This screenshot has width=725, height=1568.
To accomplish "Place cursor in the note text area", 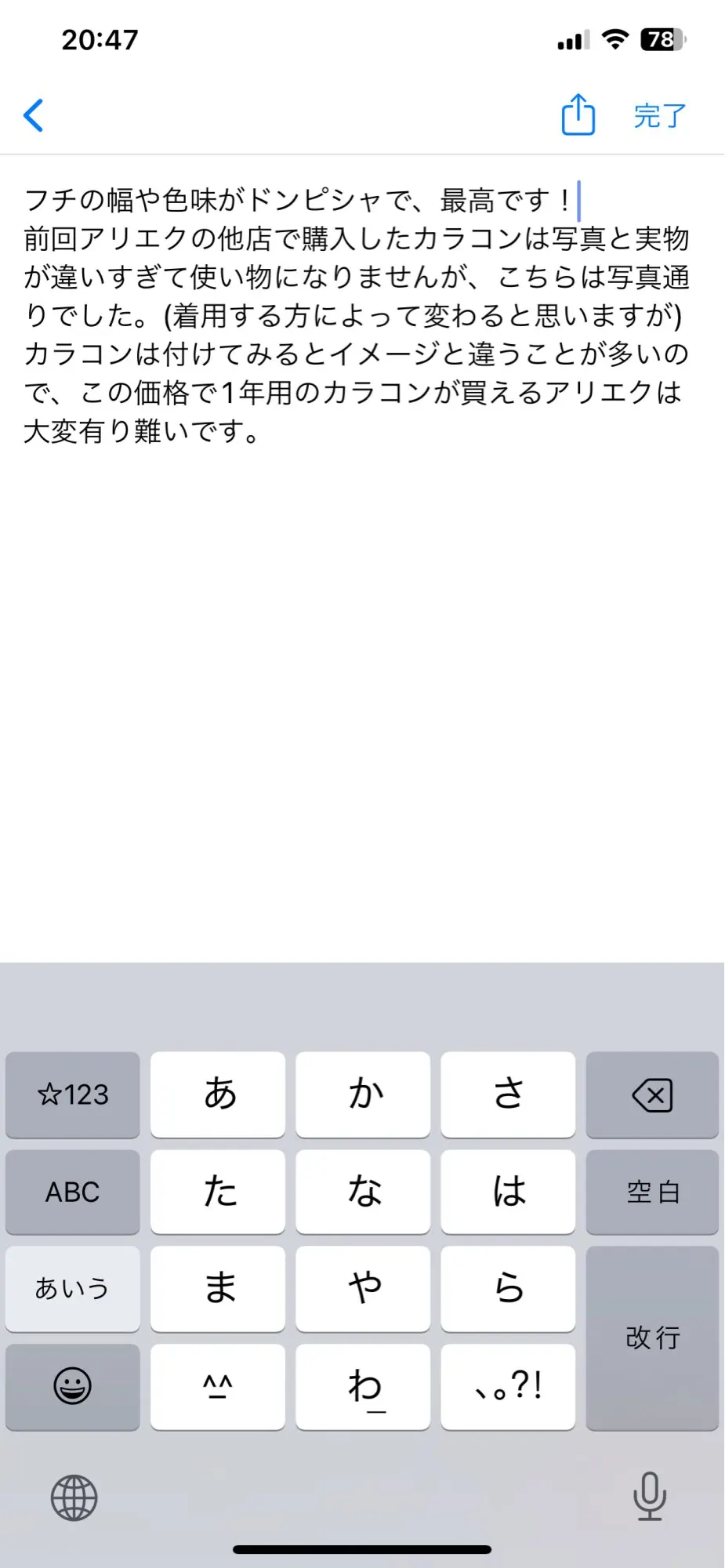I will pos(362,557).
